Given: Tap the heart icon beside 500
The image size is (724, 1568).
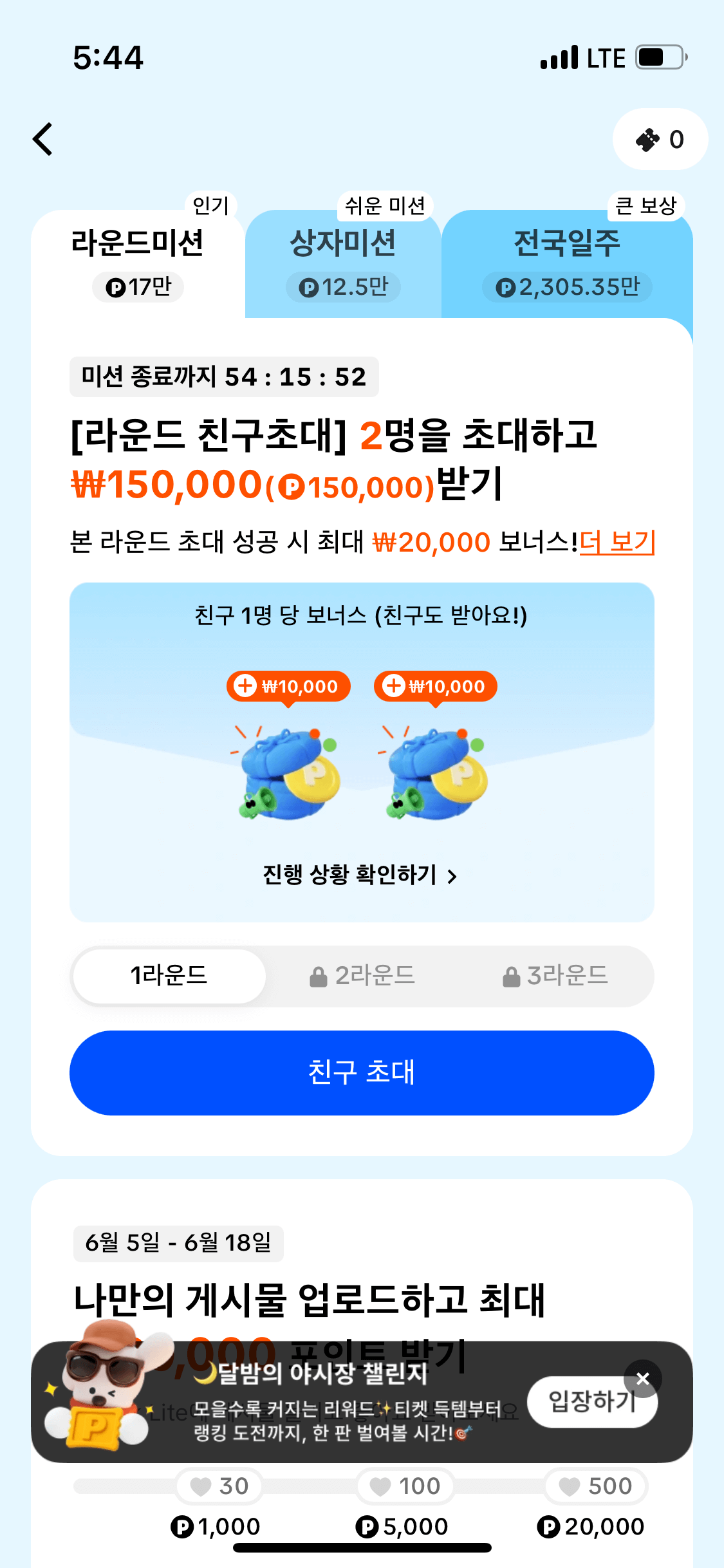Looking at the screenshot, I should (570, 1486).
